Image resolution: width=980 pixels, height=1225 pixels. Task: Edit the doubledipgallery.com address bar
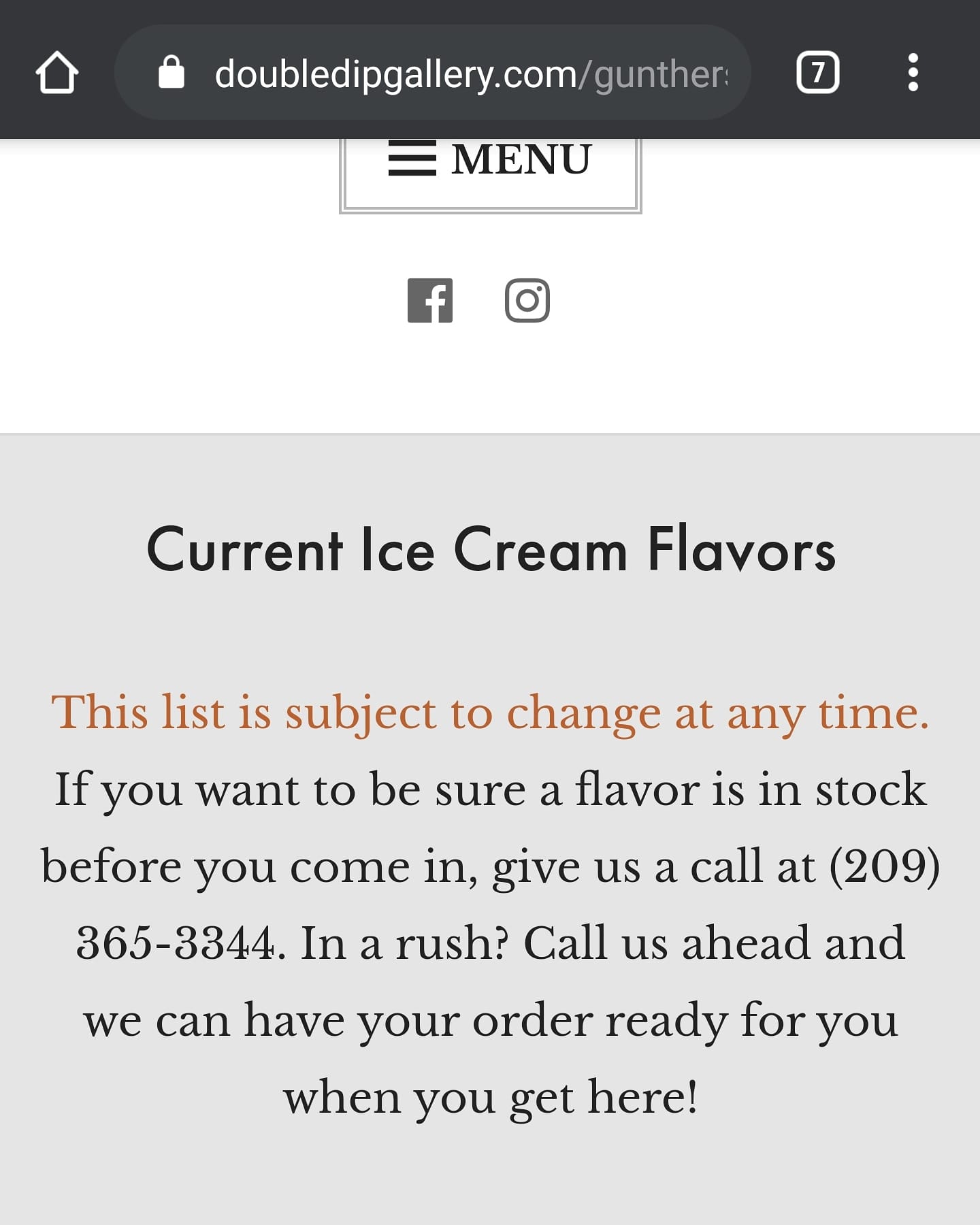(x=470, y=73)
